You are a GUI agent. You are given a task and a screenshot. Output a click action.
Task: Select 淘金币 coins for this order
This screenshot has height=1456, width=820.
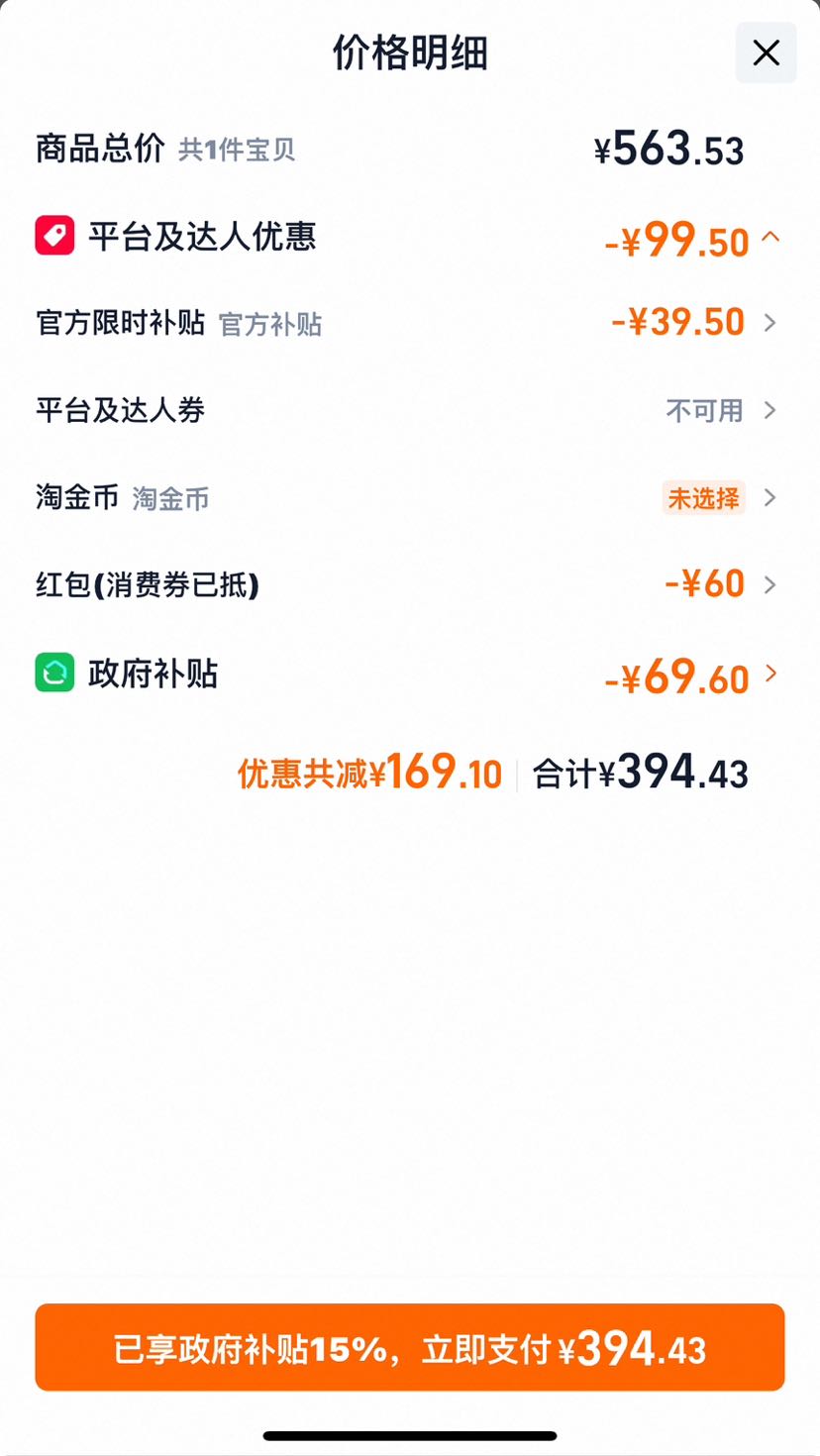pos(410,497)
